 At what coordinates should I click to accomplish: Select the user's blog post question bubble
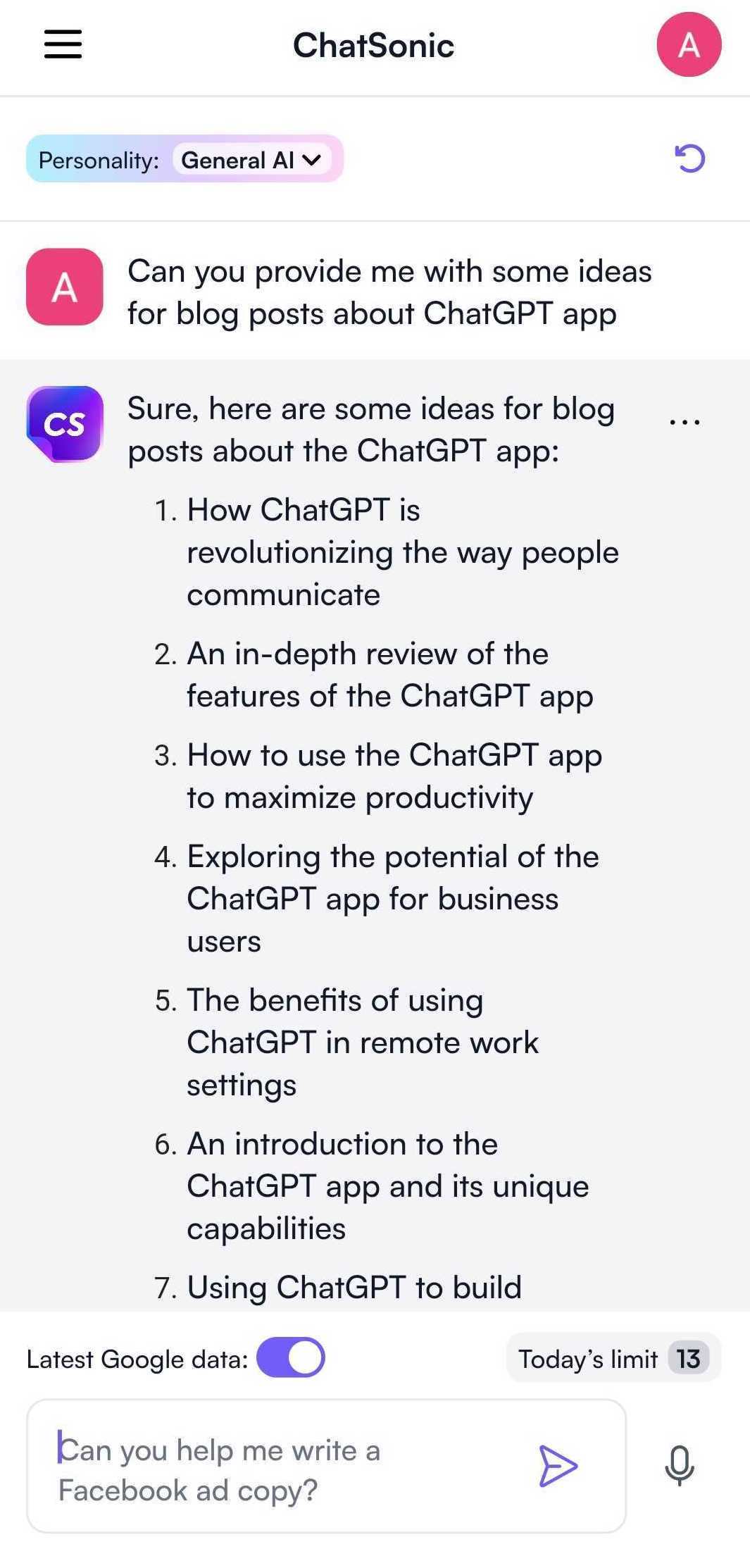(389, 292)
